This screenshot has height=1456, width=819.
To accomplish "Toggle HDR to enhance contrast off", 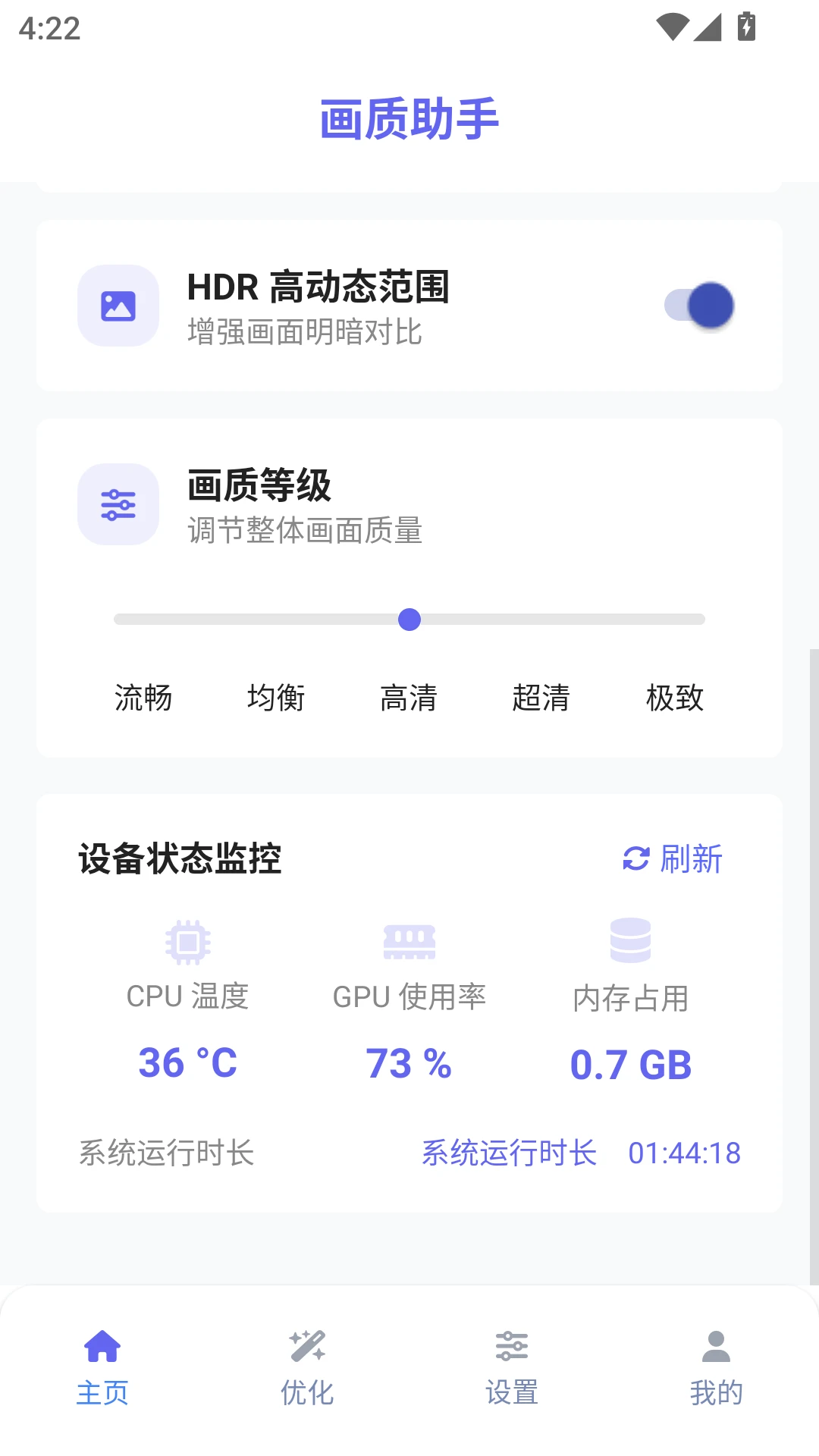I will (695, 305).
